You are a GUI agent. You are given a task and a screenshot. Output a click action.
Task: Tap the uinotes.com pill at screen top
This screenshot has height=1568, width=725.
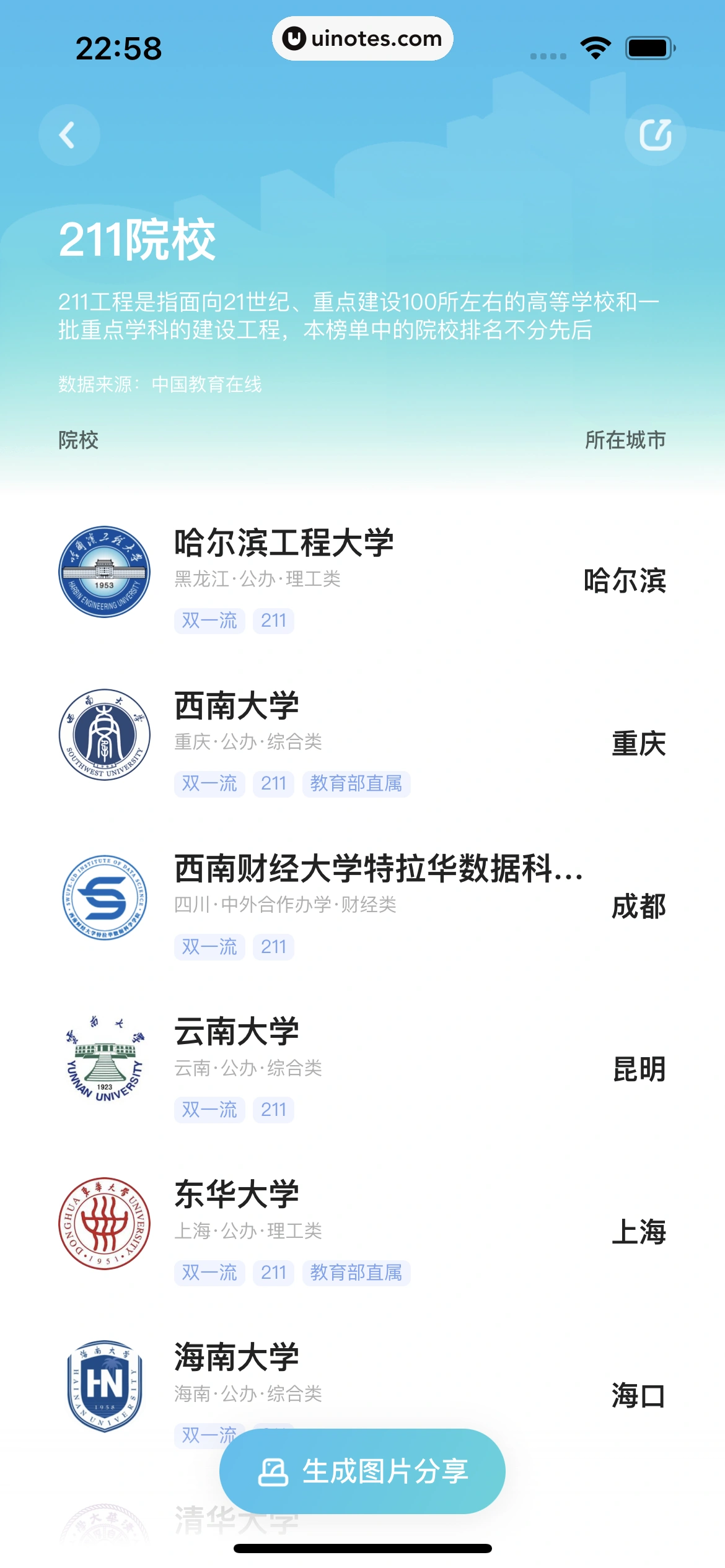362,38
